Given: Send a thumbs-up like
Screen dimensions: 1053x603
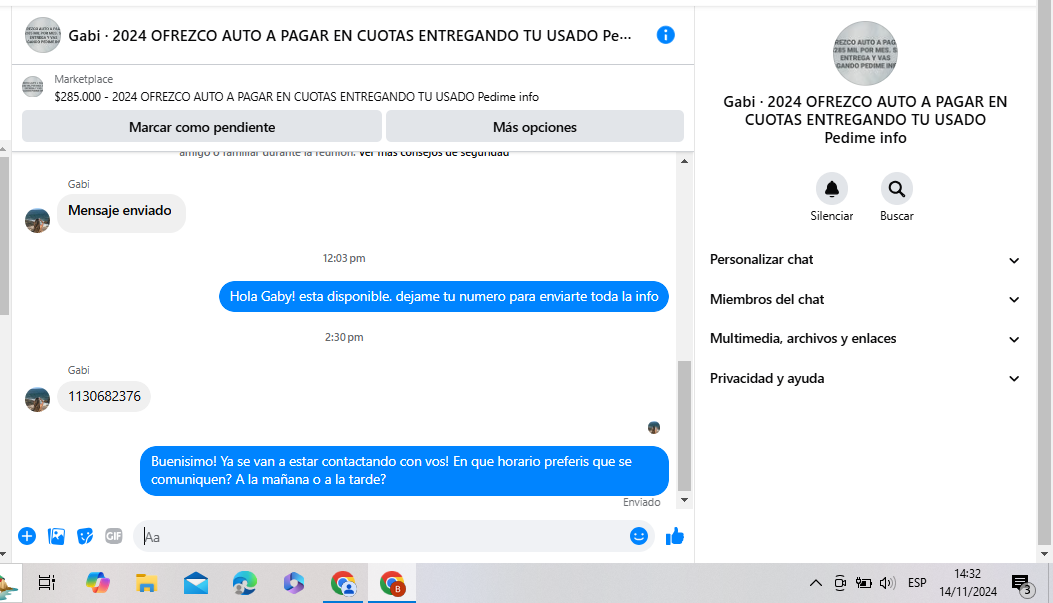Looking at the screenshot, I should point(675,536).
